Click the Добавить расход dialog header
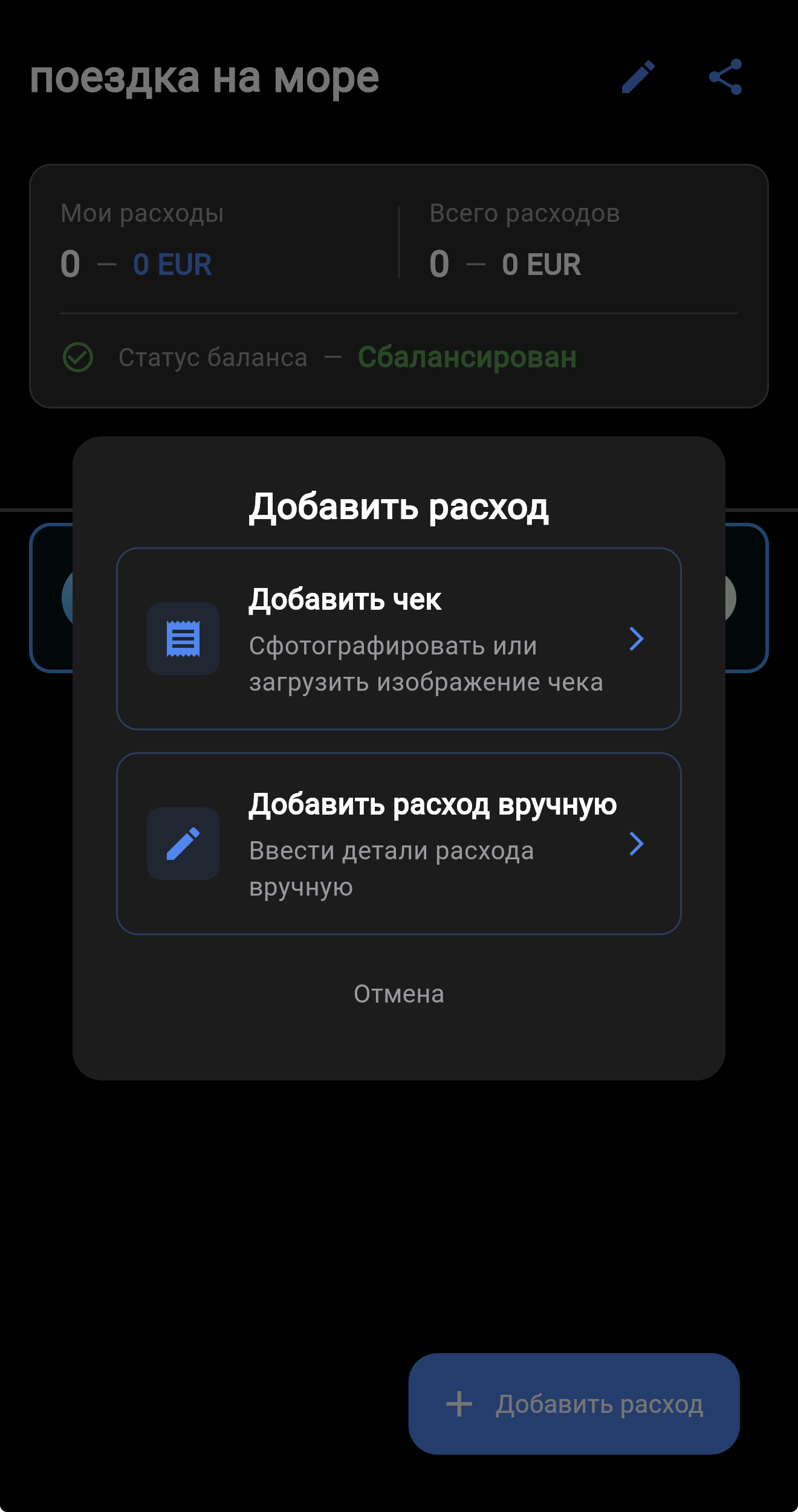Viewport: 798px width, 1512px height. 399,508
